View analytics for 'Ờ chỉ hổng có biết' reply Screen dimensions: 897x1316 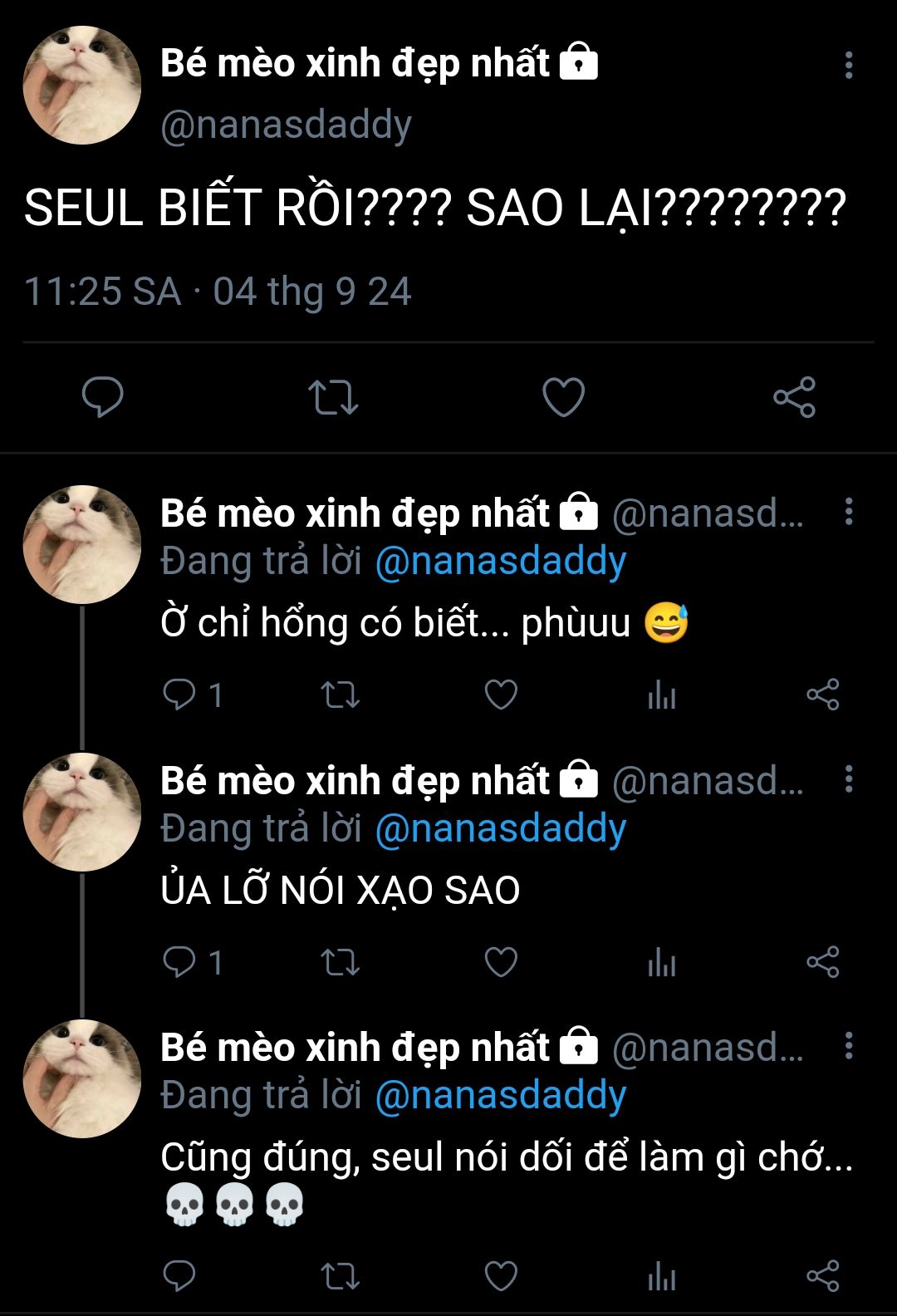(662, 695)
